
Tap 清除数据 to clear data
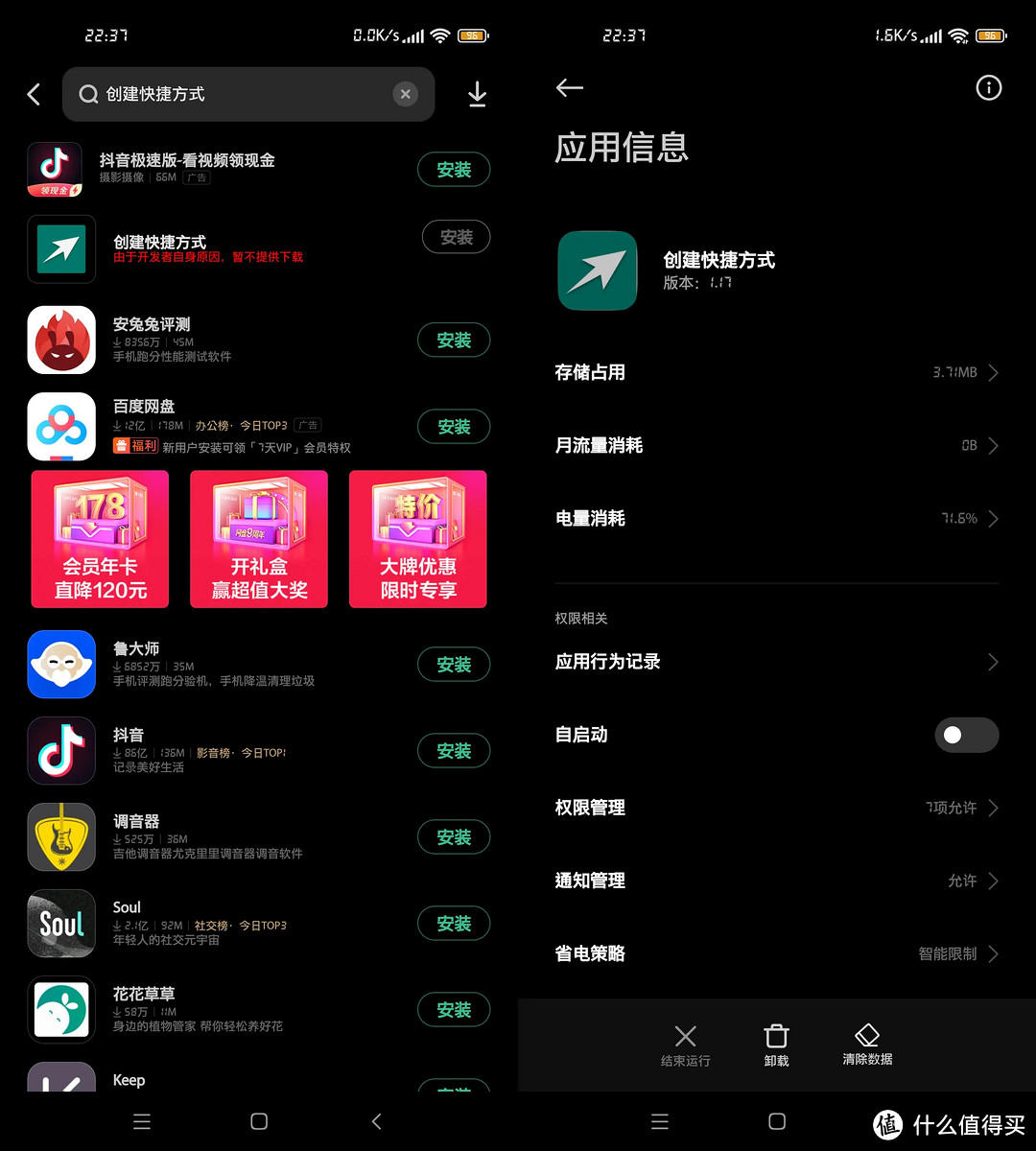point(867,1045)
